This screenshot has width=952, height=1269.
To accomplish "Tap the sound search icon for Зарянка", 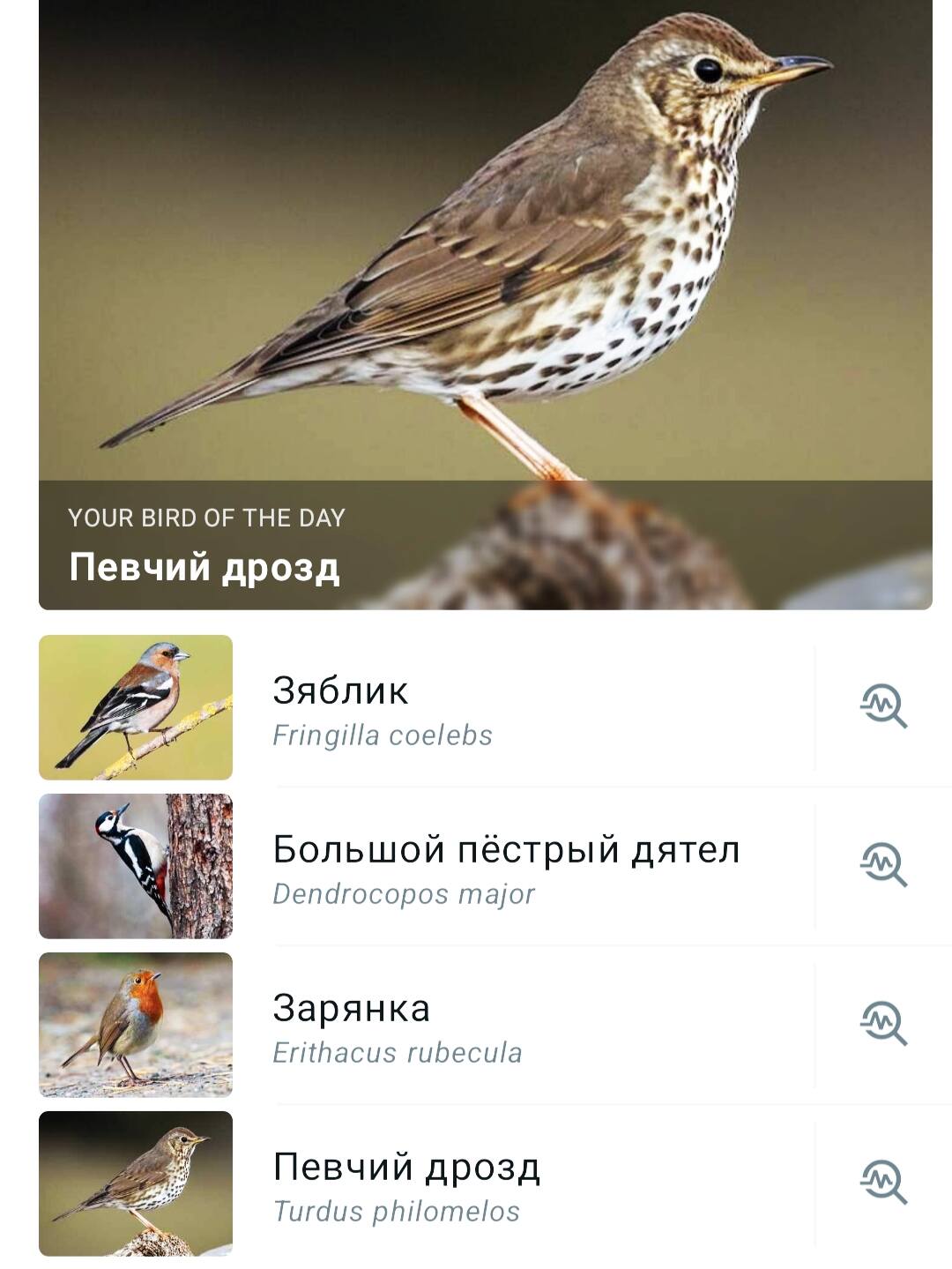I will (x=883, y=1025).
